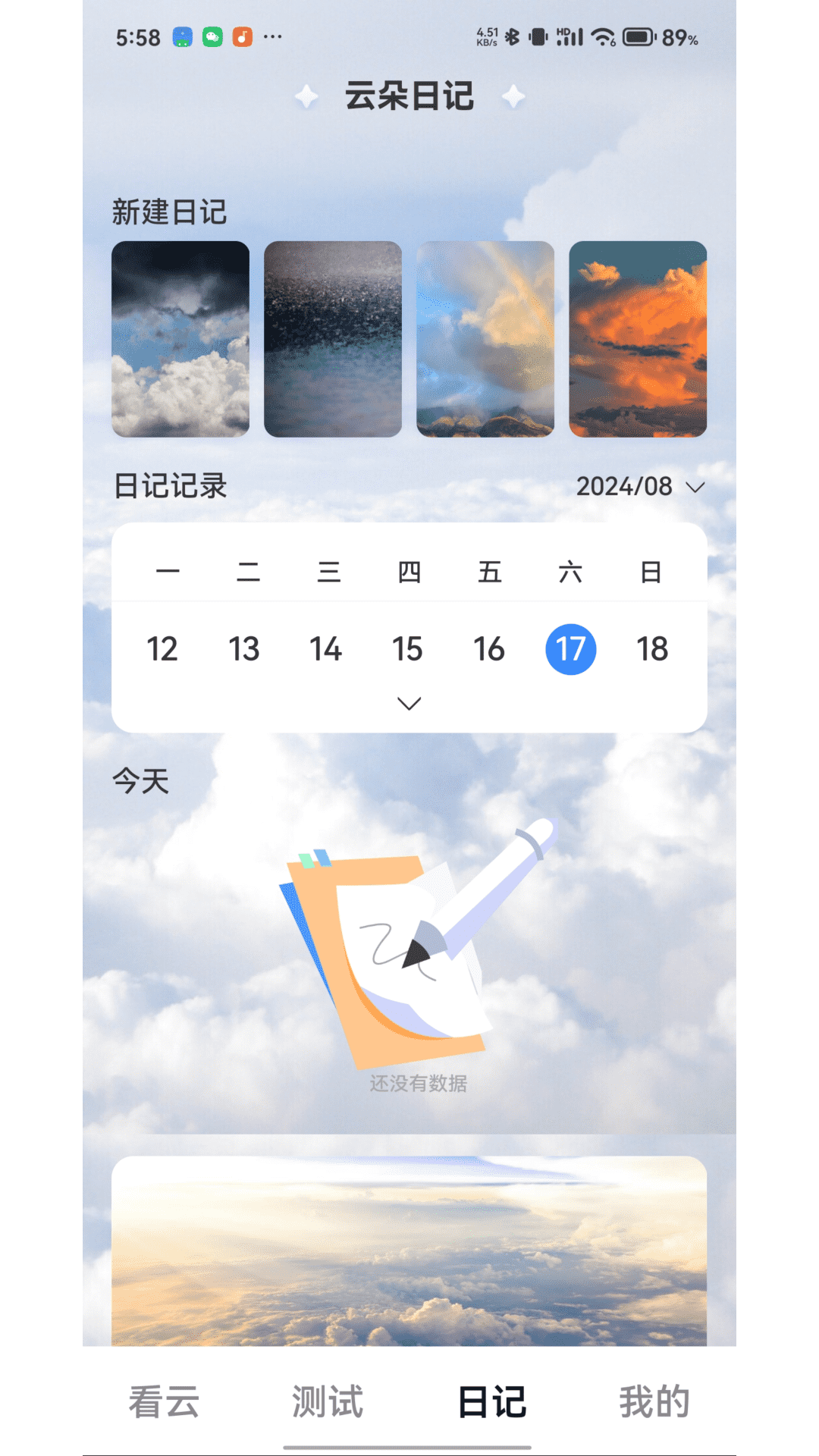Go to the 我的 tab
This screenshot has height=1456, width=819.
click(654, 1401)
